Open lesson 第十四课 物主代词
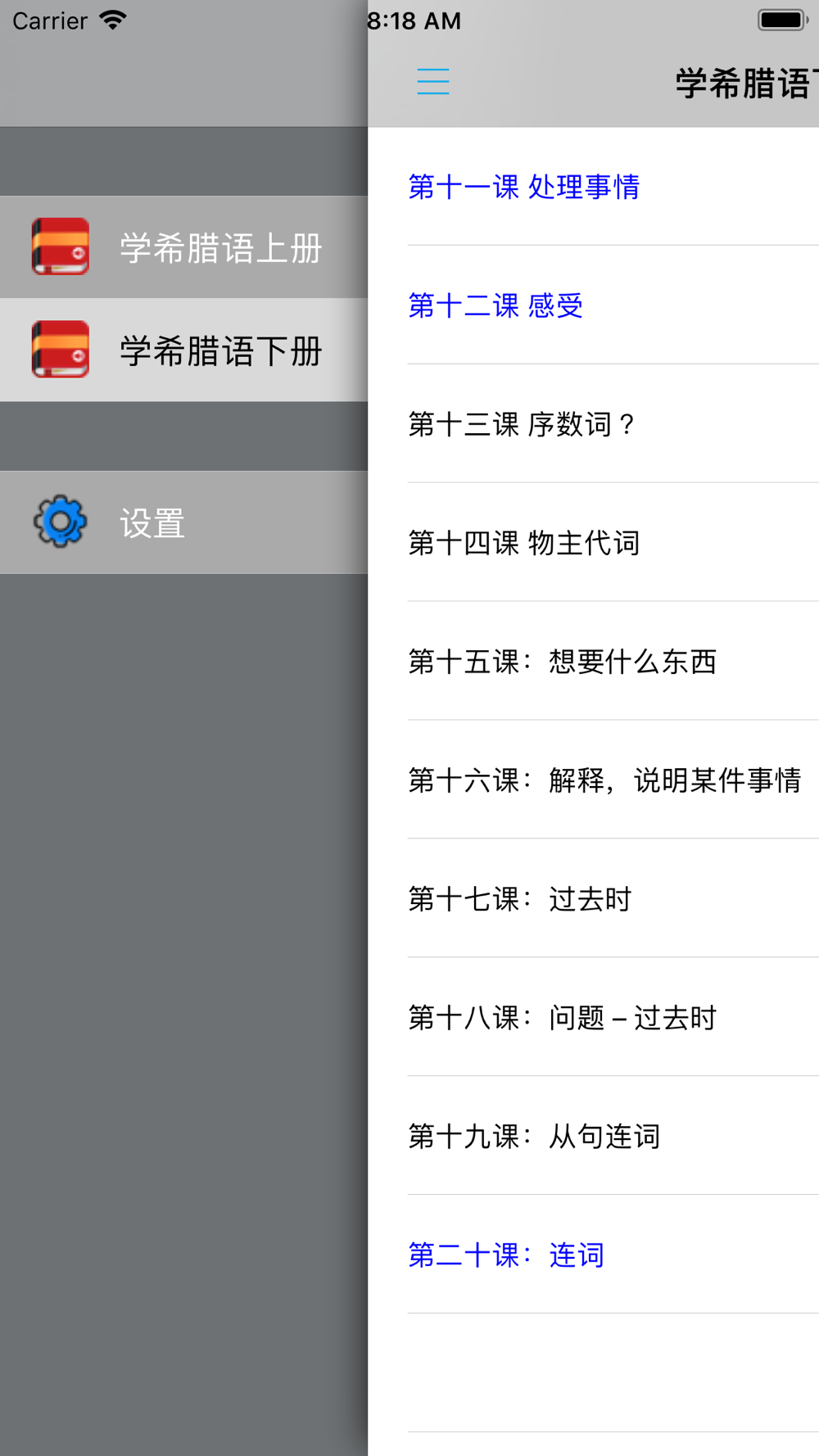This screenshot has height=1456, width=819. coord(593,543)
